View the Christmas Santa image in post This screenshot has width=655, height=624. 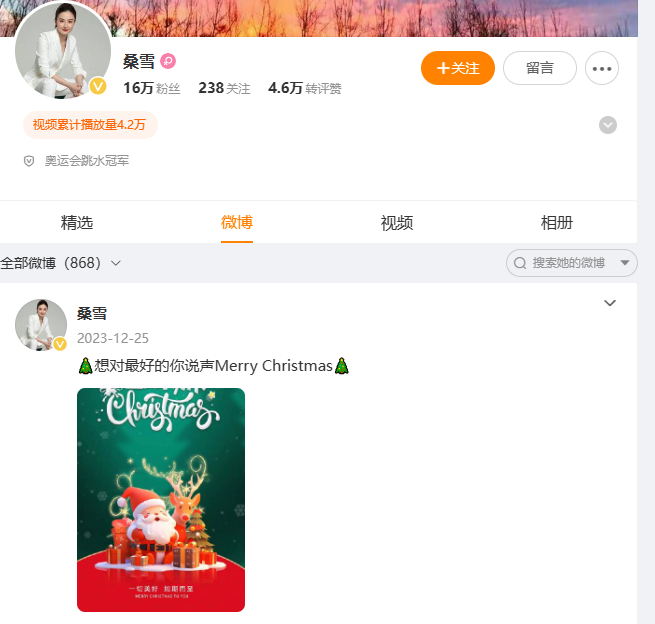[161, 499]
